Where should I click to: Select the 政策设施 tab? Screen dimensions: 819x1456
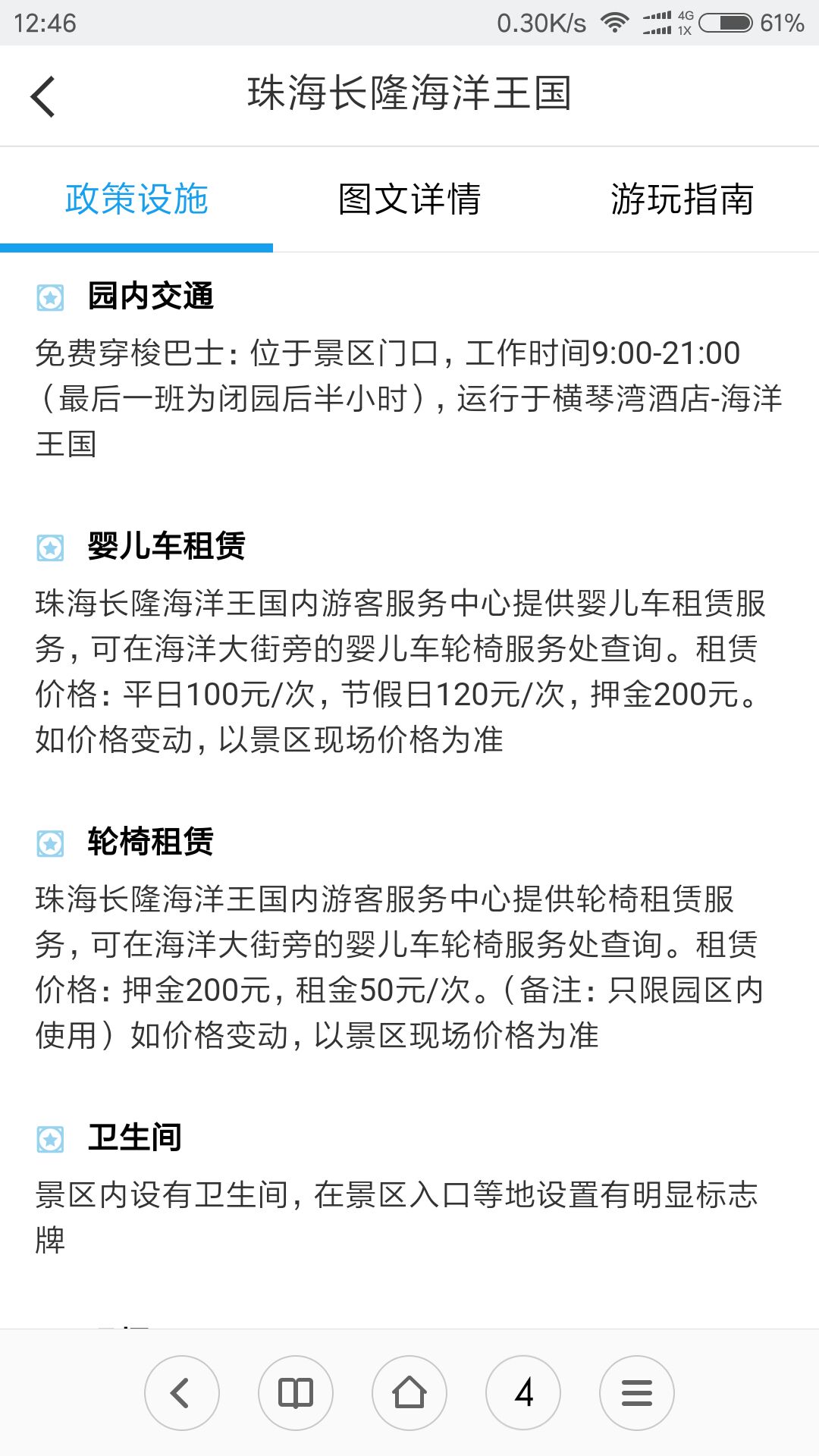click(136, 199)
